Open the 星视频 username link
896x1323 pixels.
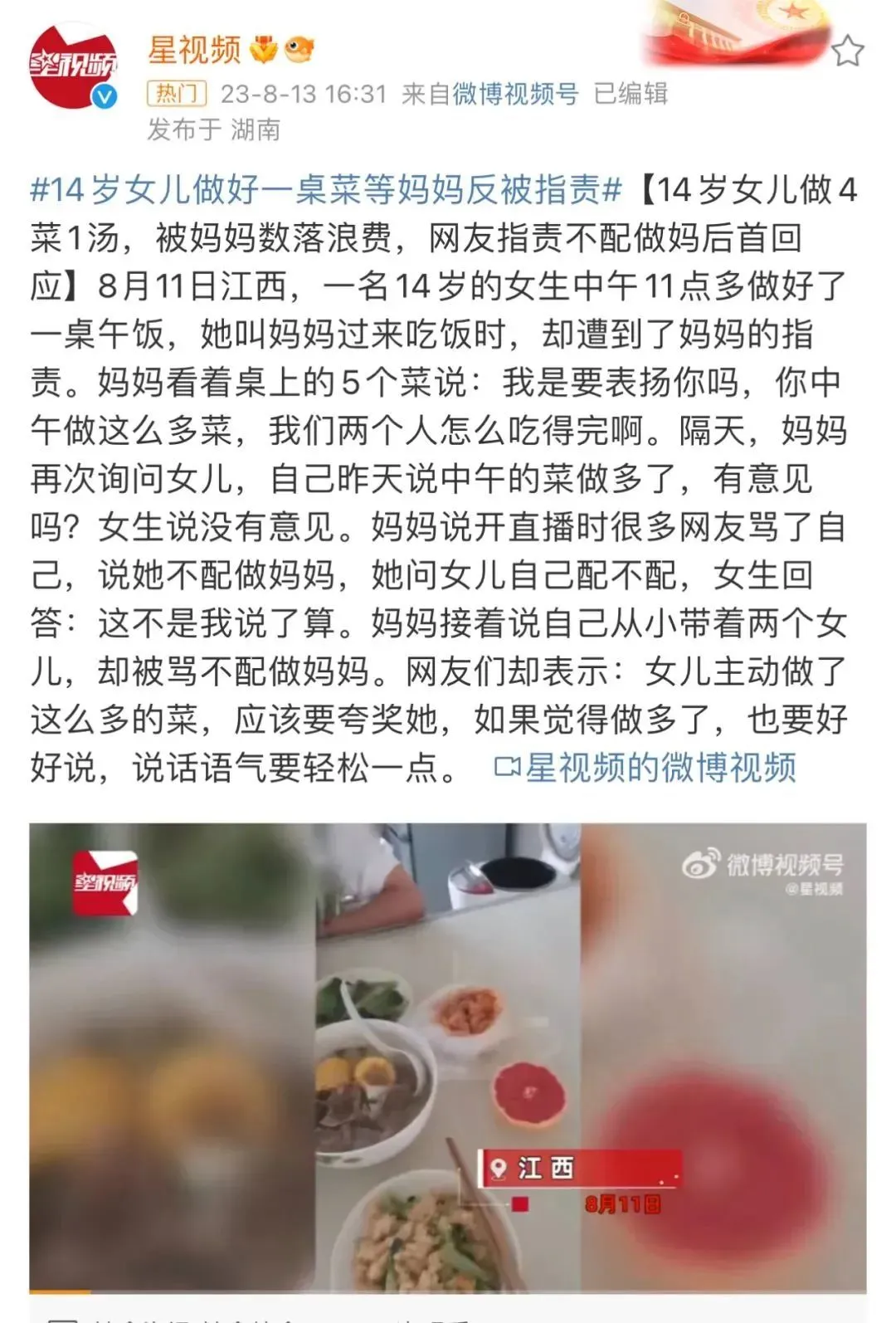194,51
